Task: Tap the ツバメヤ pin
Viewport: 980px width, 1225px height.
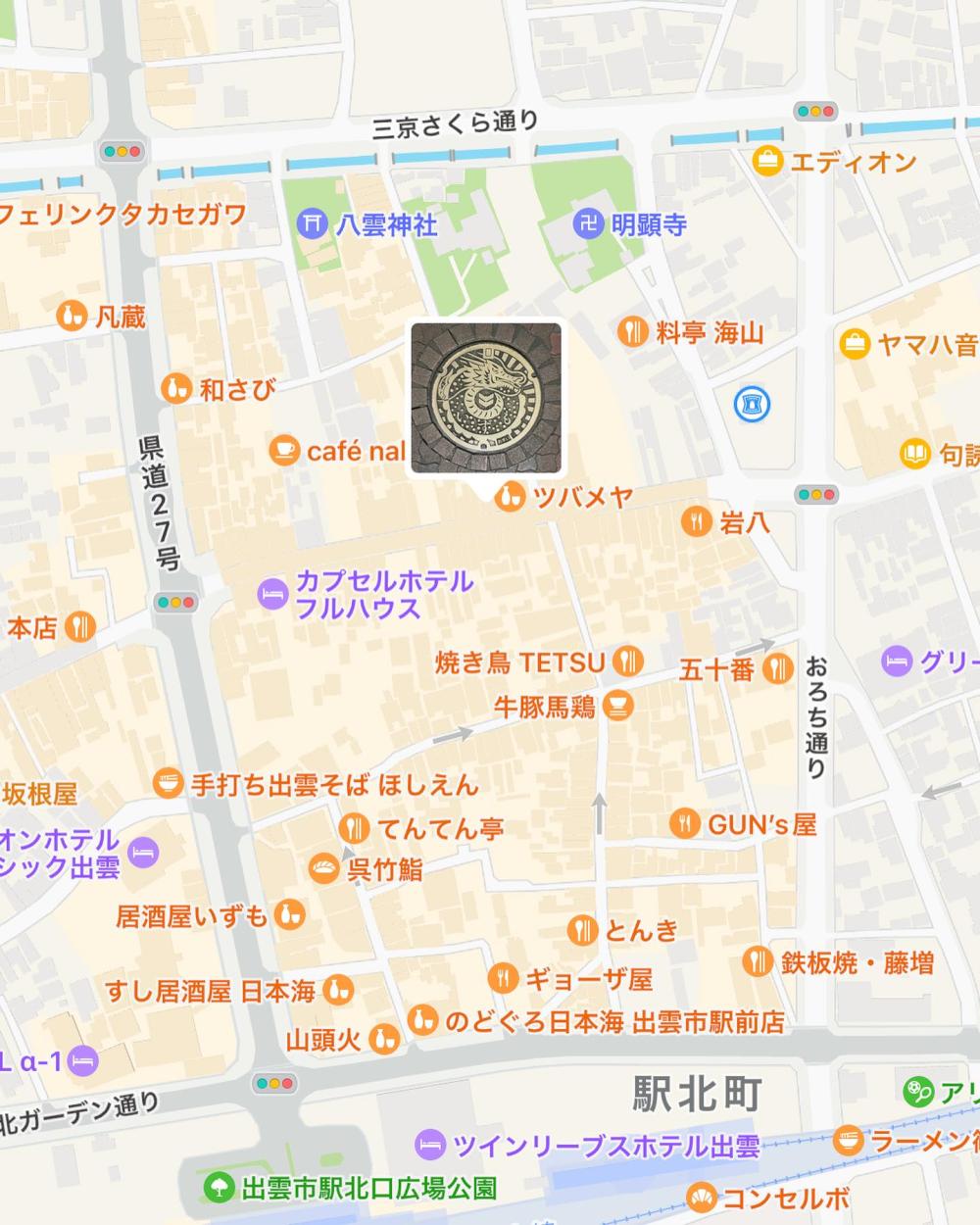Action: pyautogui.click(x=508, y=498)
